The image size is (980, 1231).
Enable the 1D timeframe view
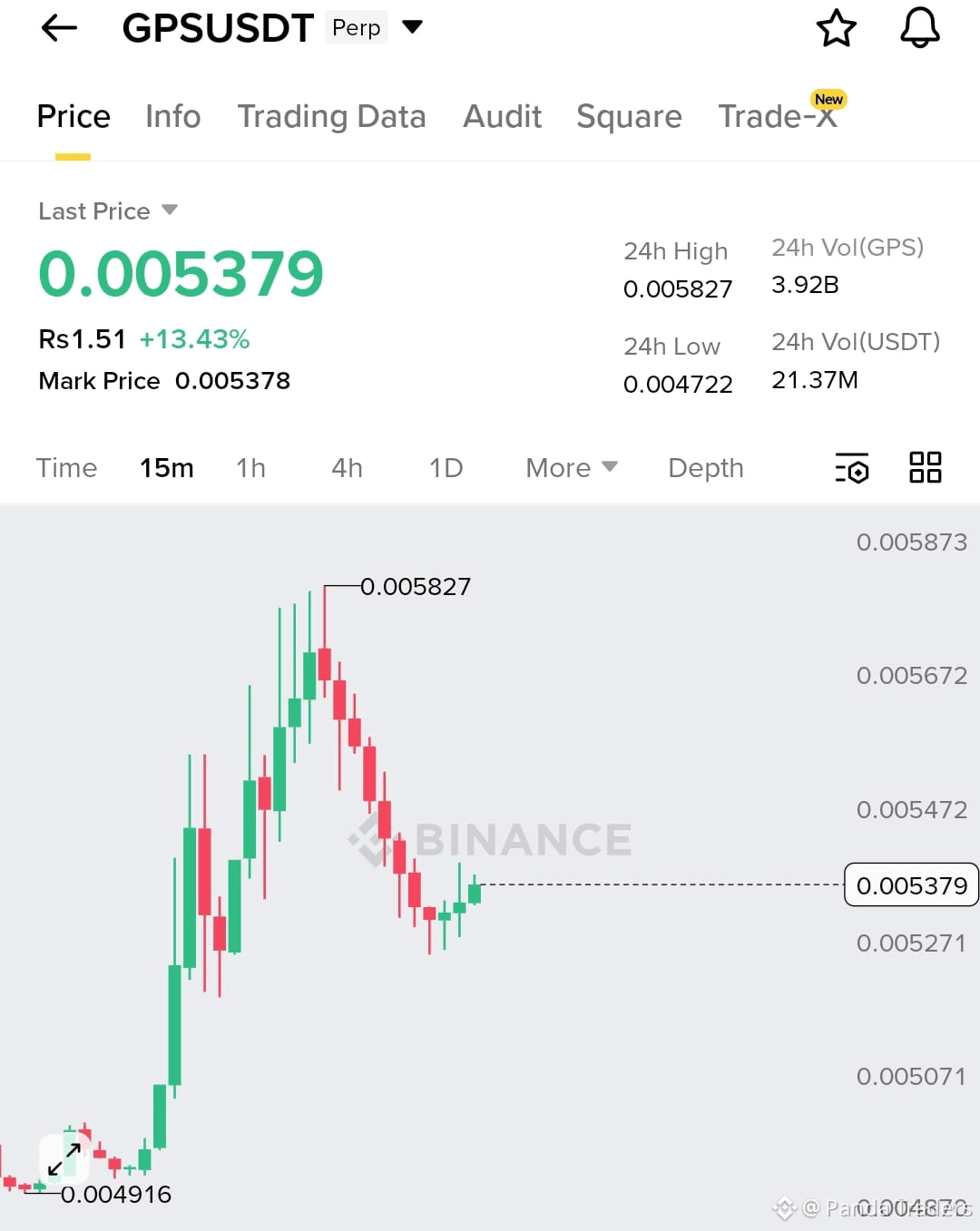(445, 468)
